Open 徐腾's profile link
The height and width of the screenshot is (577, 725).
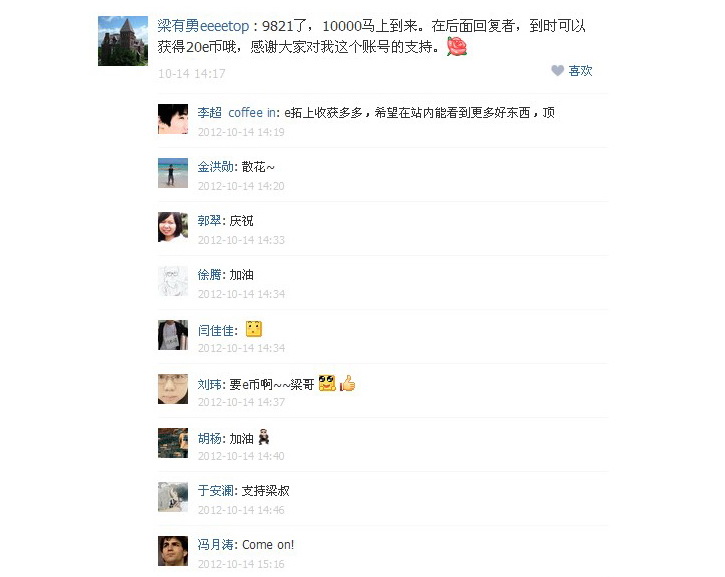pos(209,275)
